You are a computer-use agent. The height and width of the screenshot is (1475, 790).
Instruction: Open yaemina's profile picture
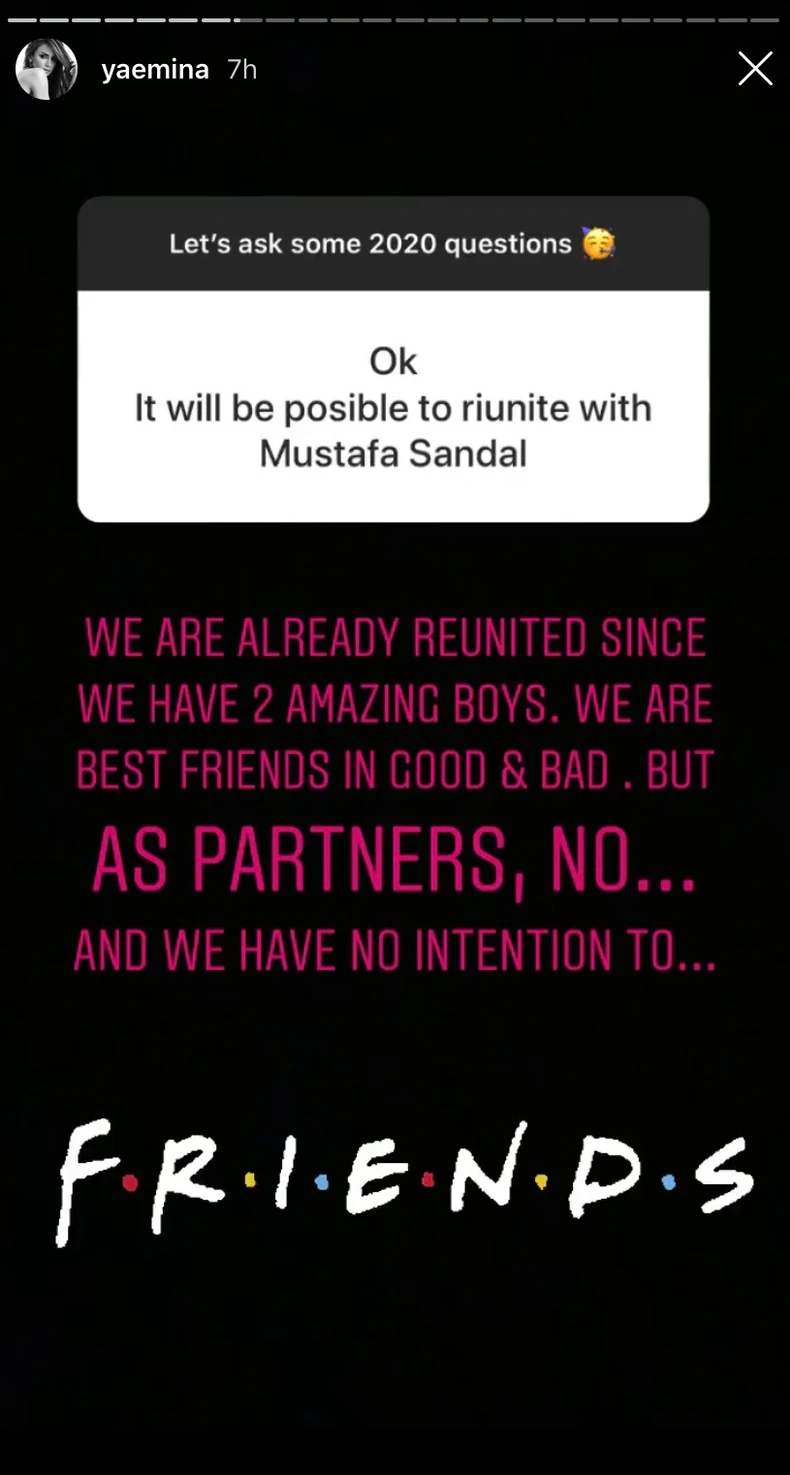[47, 69]
